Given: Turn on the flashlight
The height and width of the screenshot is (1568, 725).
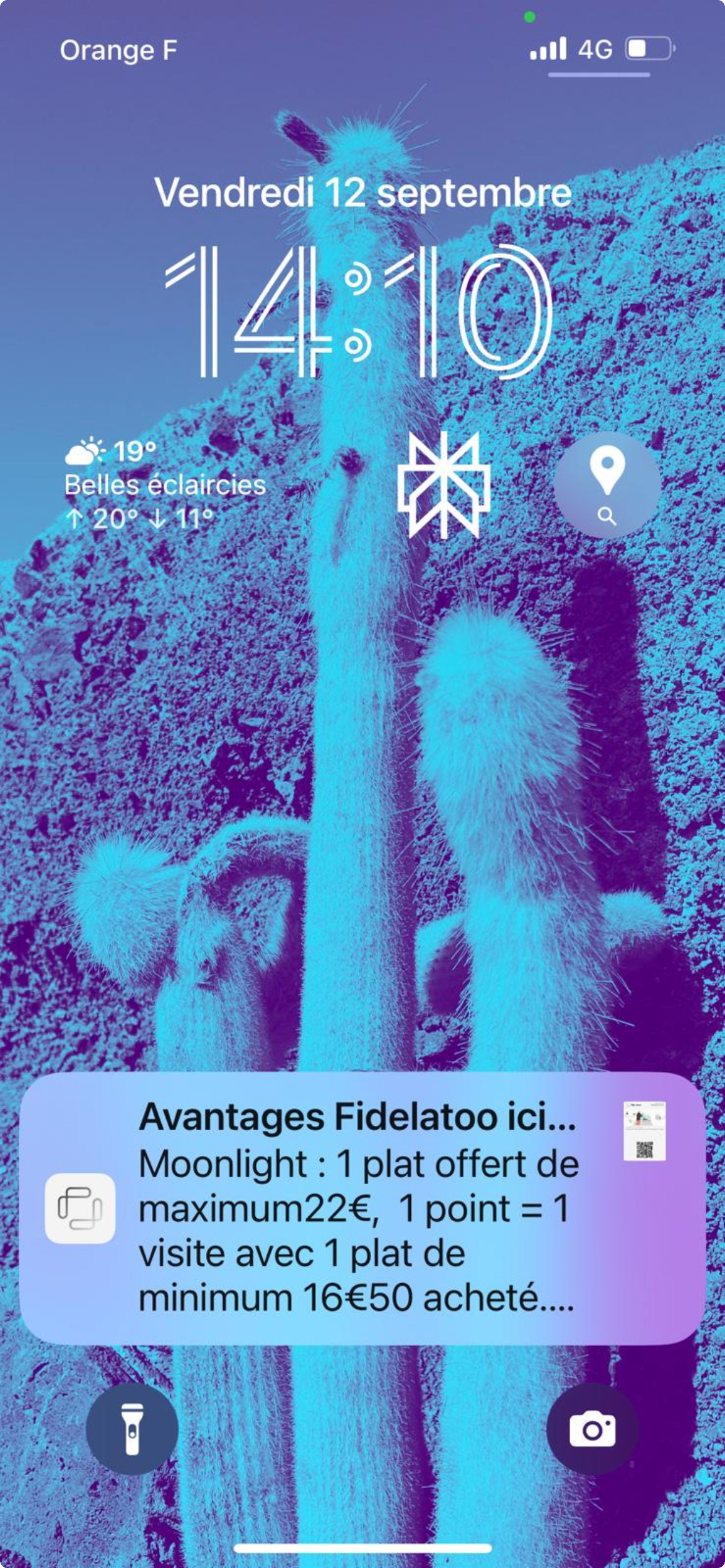Looking at the screenshot, I should pyautogui.click(x=132, y=1429).
